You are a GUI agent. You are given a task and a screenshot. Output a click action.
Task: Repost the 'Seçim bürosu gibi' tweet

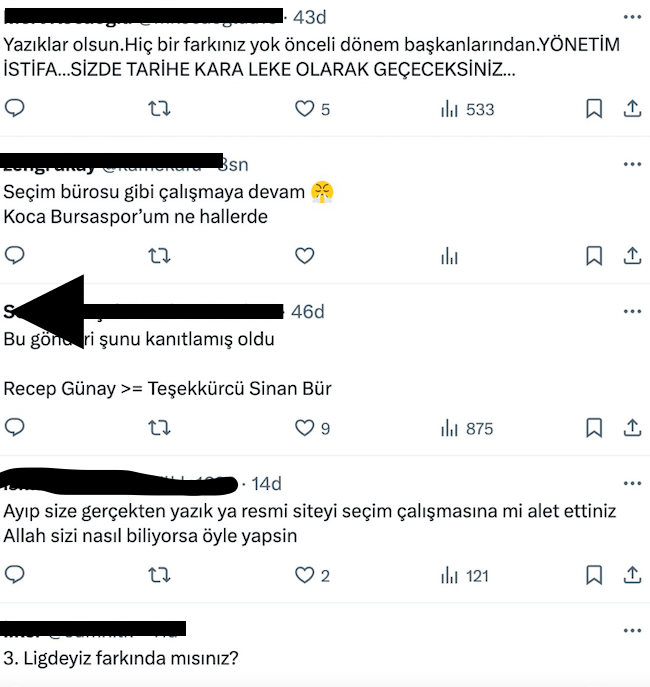[159, 256]
